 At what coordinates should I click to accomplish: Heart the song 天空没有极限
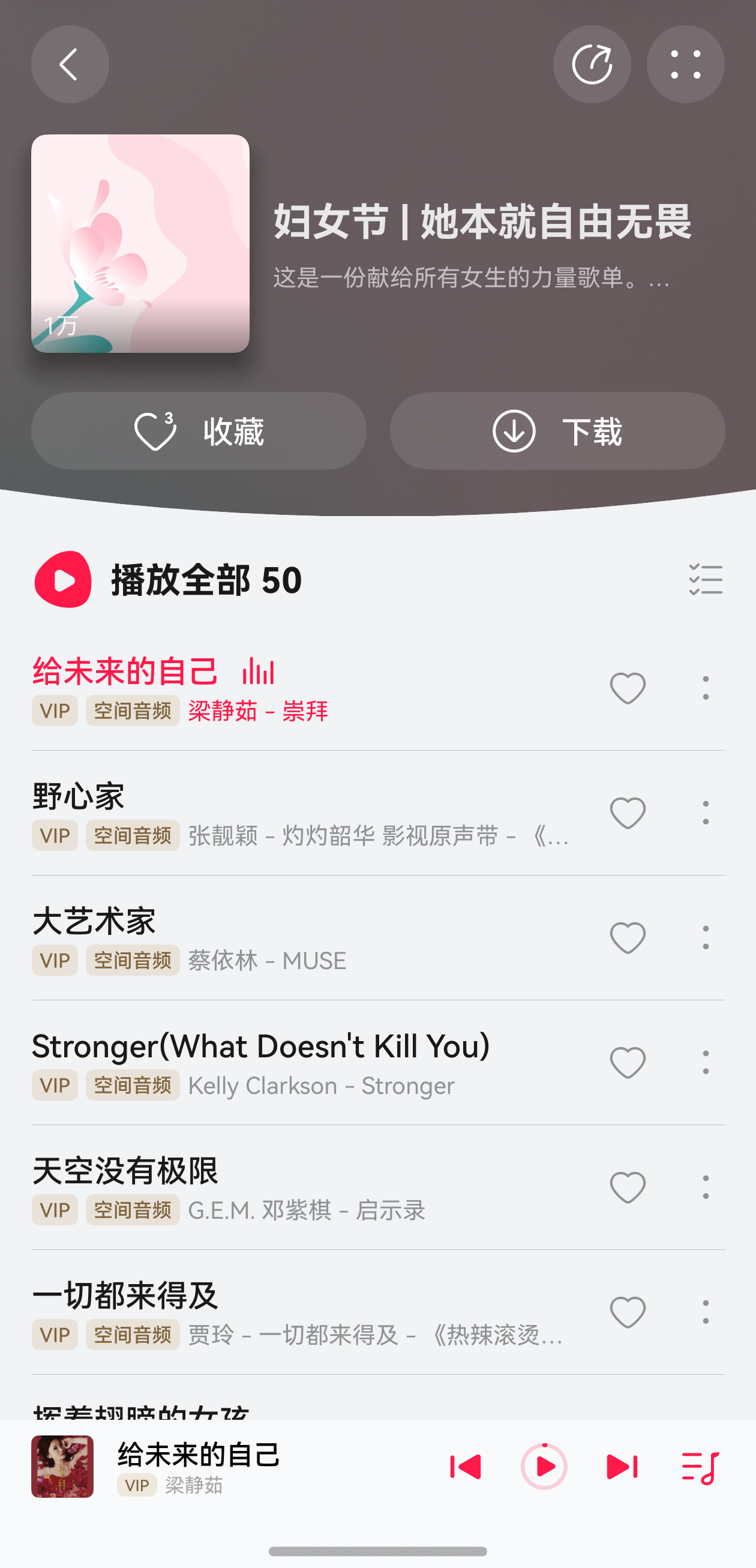tap(628, 1185)
